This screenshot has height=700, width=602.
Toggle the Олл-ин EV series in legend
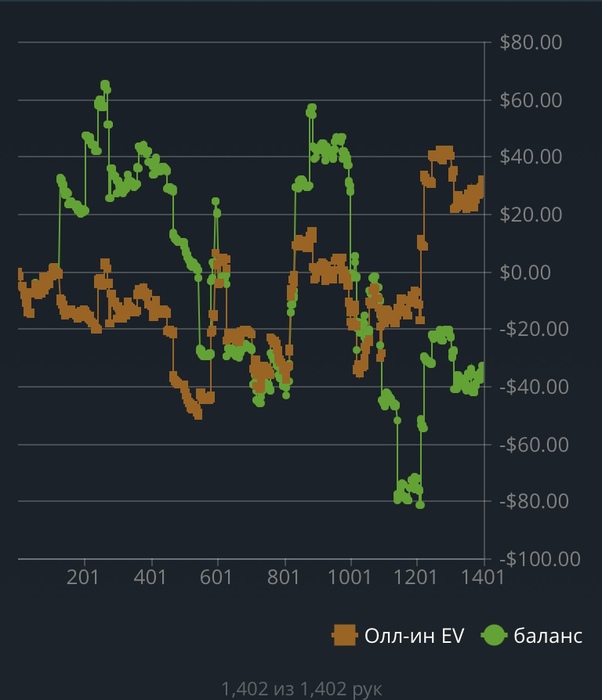[x=398, y=635]
